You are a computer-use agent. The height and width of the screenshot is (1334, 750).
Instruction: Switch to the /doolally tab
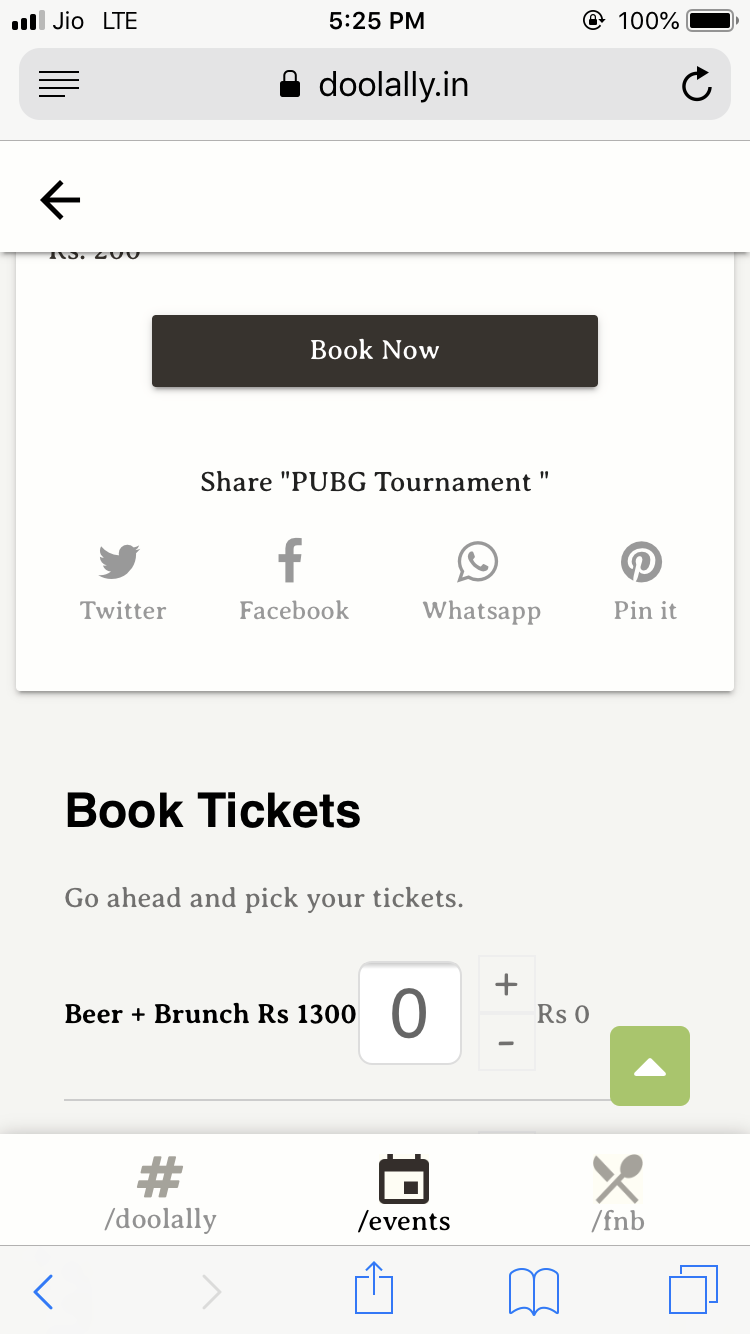tap(160, 1194)
